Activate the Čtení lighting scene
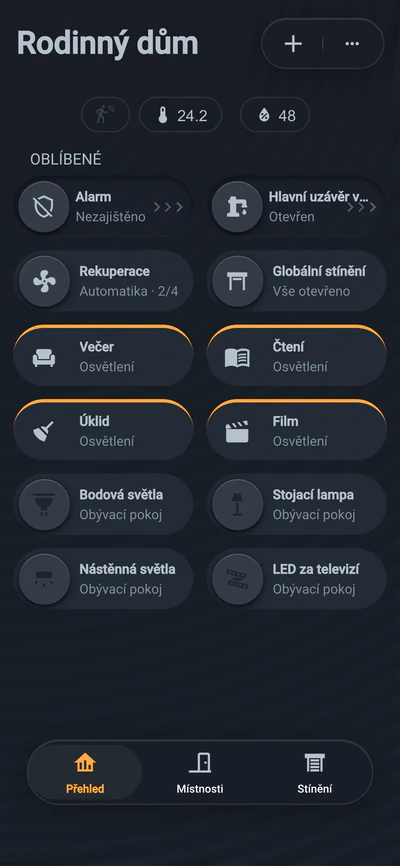 tap(297, 356)
